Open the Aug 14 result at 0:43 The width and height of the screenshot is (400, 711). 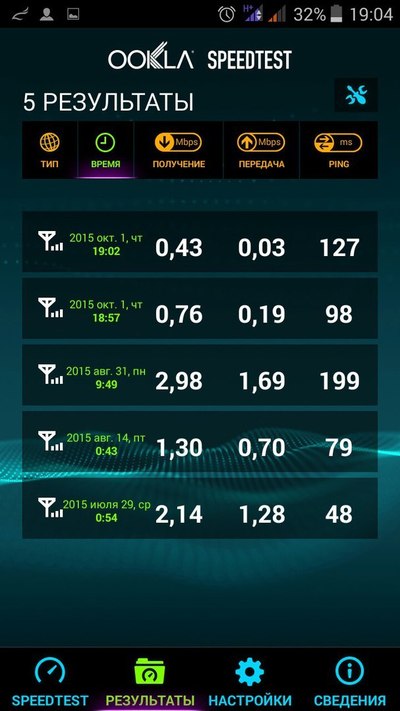[x=200, y=442]
